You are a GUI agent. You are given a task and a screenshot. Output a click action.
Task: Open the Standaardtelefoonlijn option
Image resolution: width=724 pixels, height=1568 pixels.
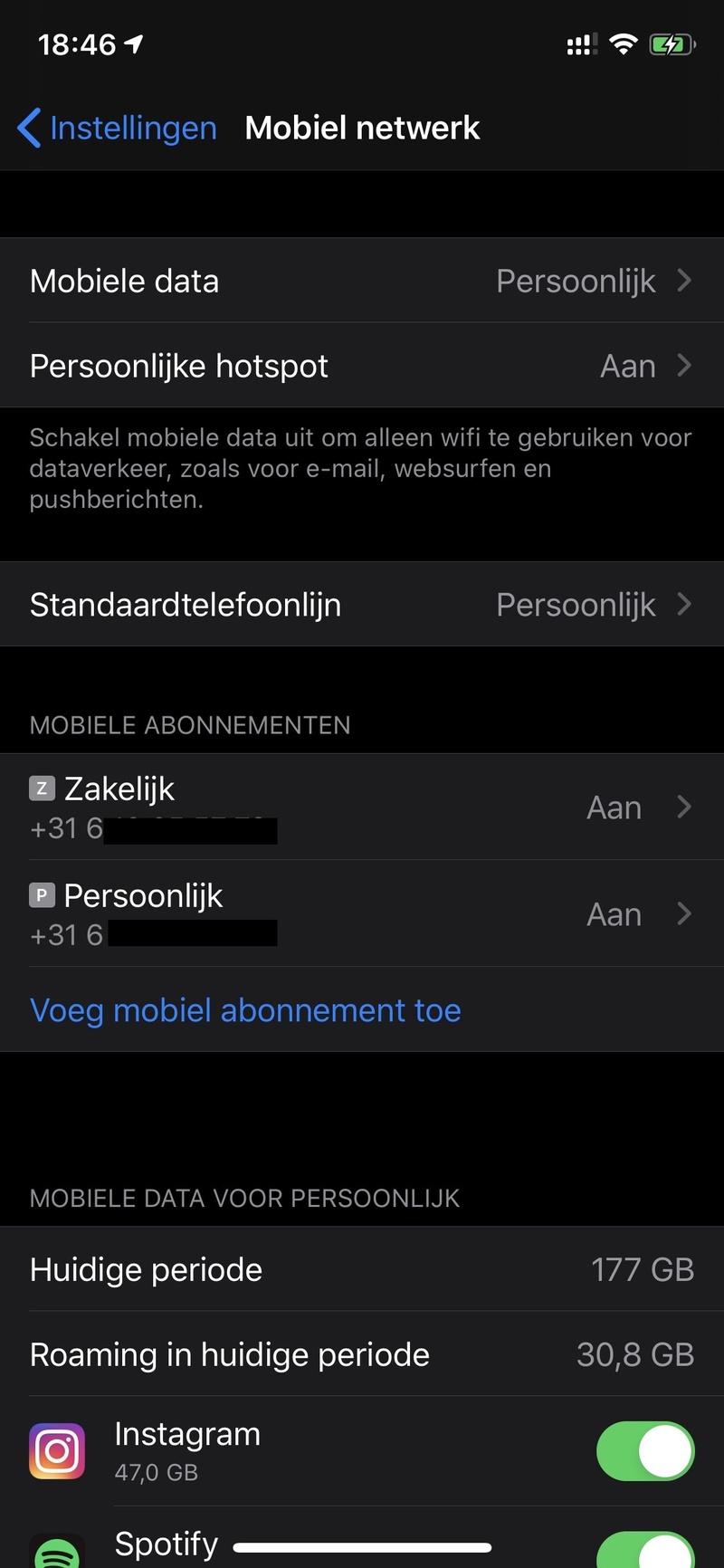pos(362,605)
